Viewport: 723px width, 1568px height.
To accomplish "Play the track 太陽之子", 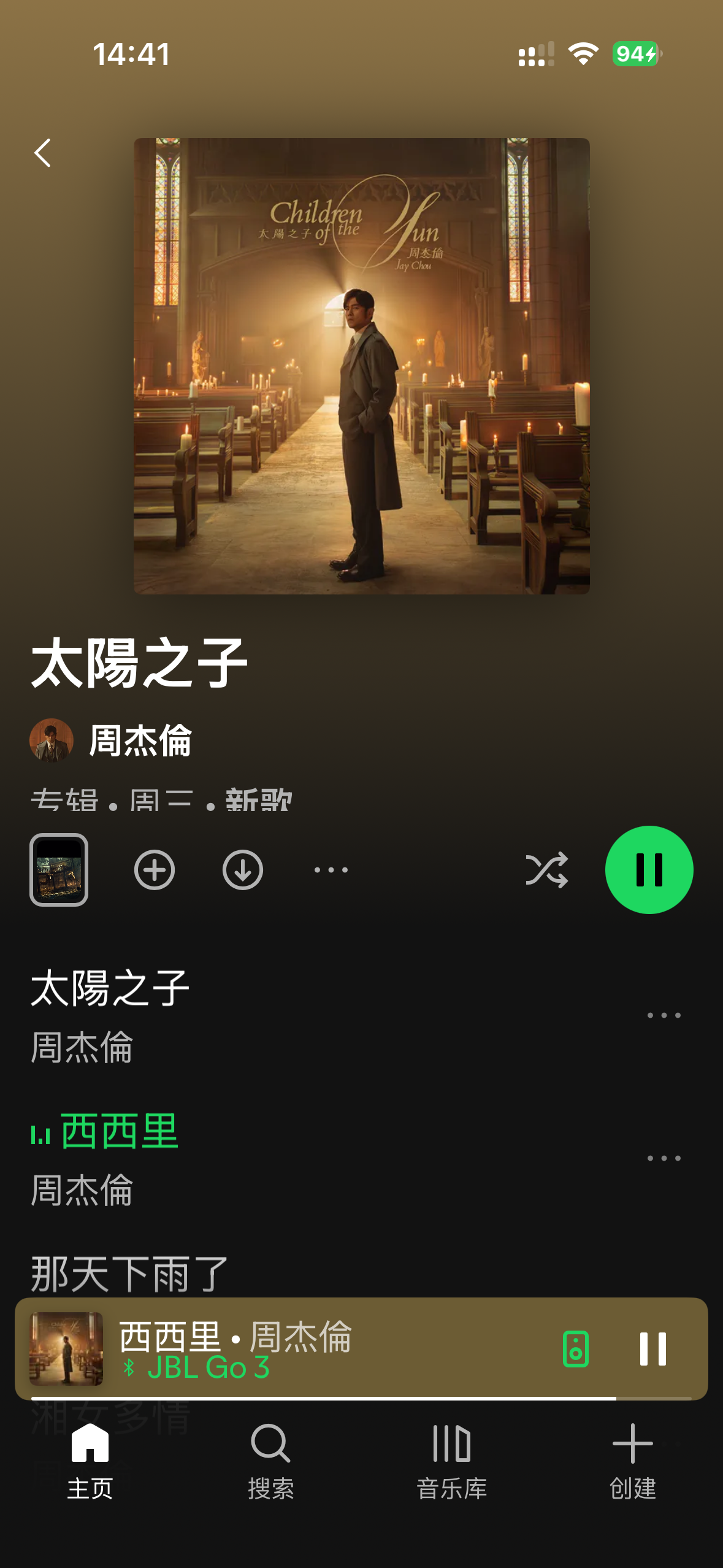I will pos(245,1015).
